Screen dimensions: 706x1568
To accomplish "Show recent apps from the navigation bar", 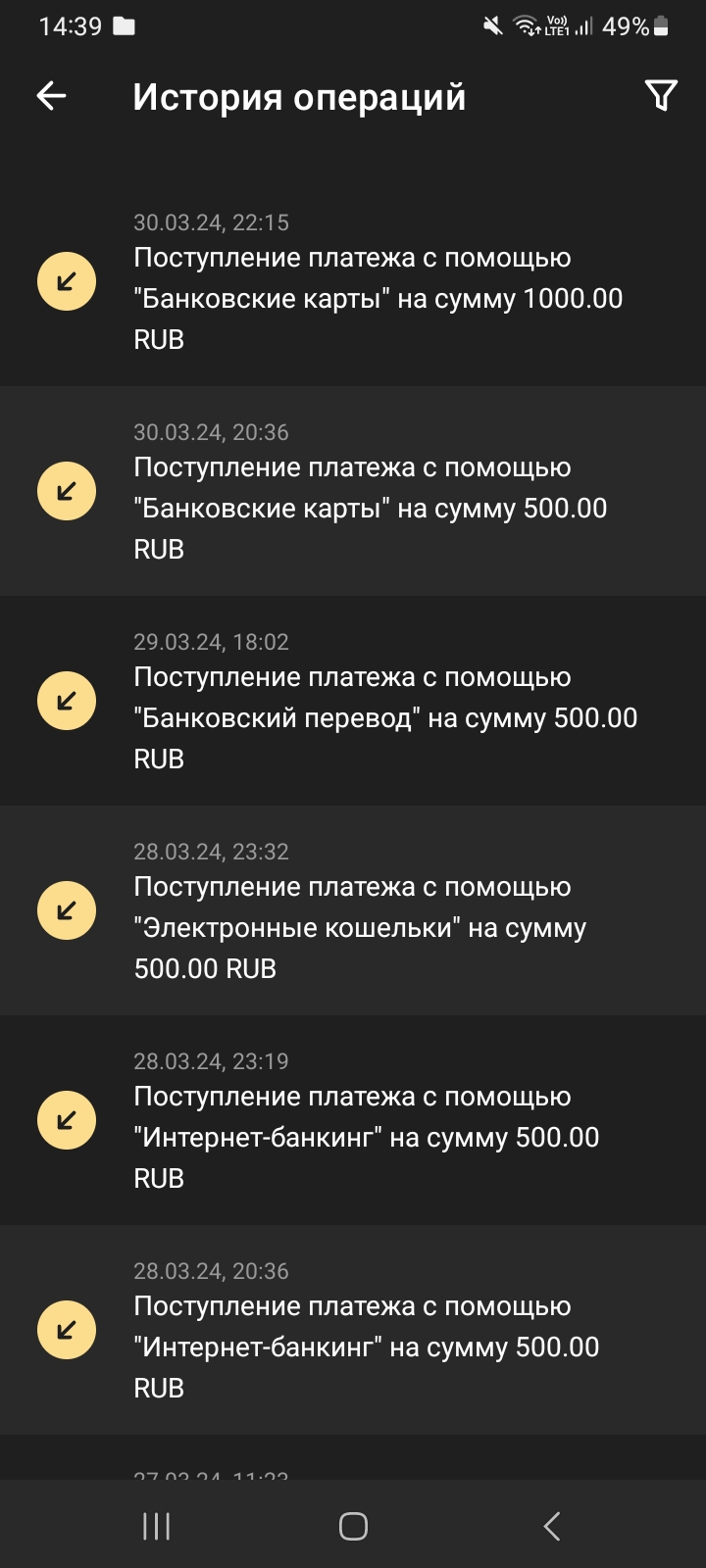I will coord(157,1526).
